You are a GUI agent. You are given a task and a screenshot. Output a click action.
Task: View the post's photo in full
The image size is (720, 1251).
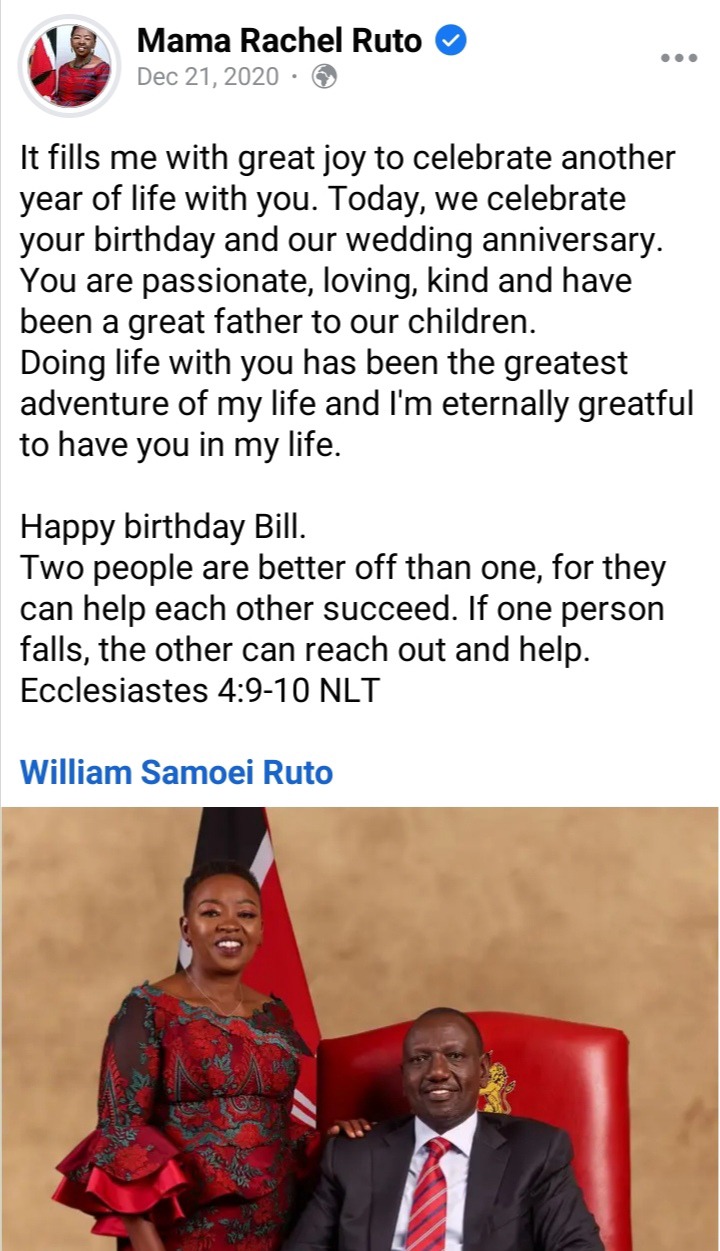pyautogui.click(x=360, y=1029)
